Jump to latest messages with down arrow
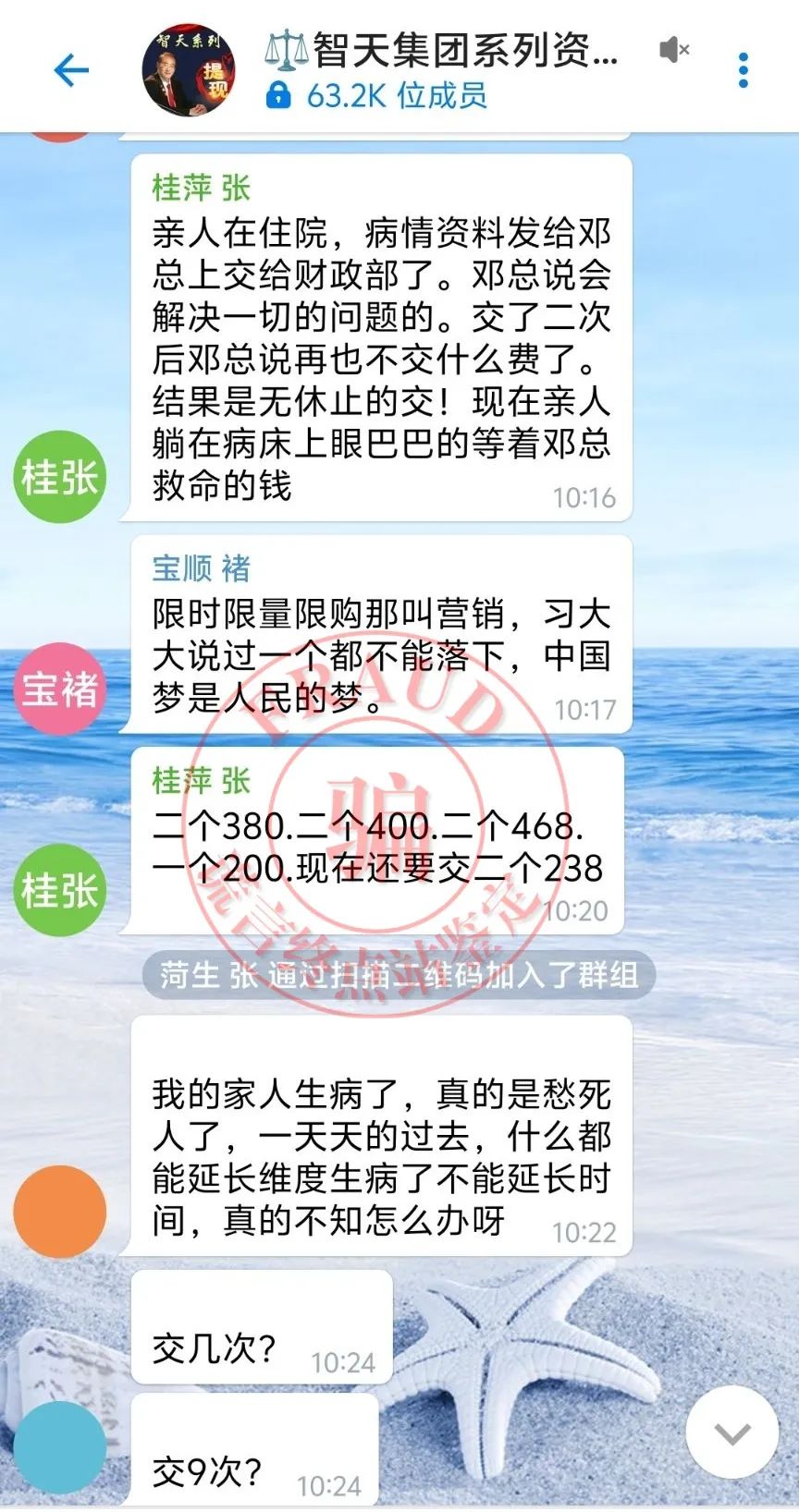The image size is (799, 1512). [x=731, y=1432]
